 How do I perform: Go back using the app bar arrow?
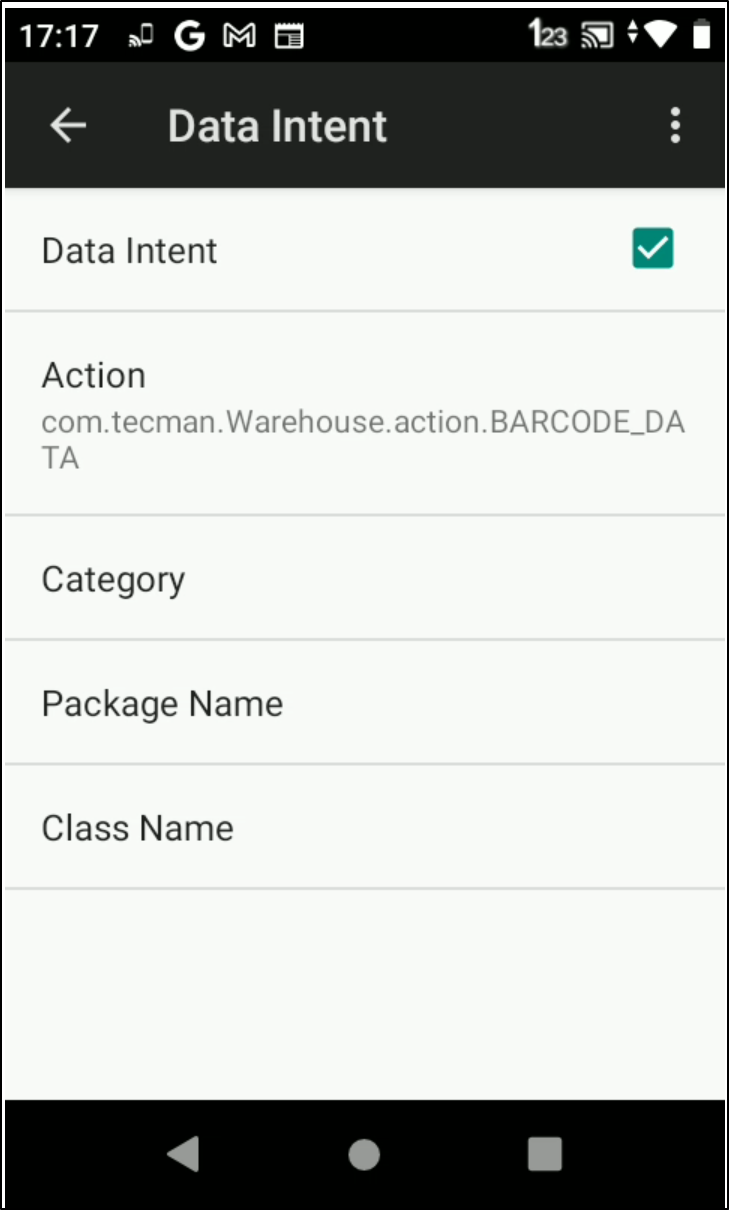(68, 126)
